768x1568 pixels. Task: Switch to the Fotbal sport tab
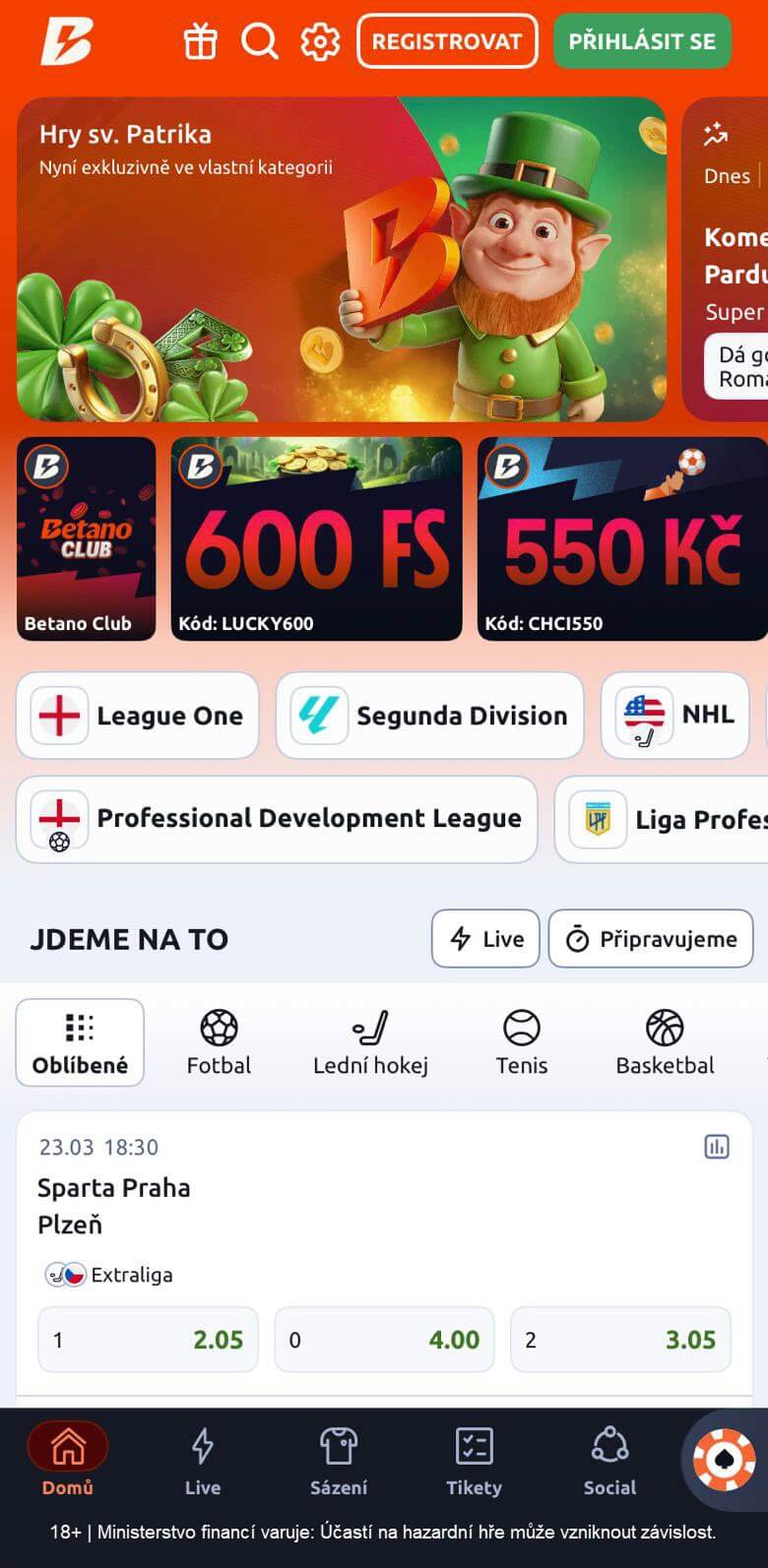point(219,1040)
